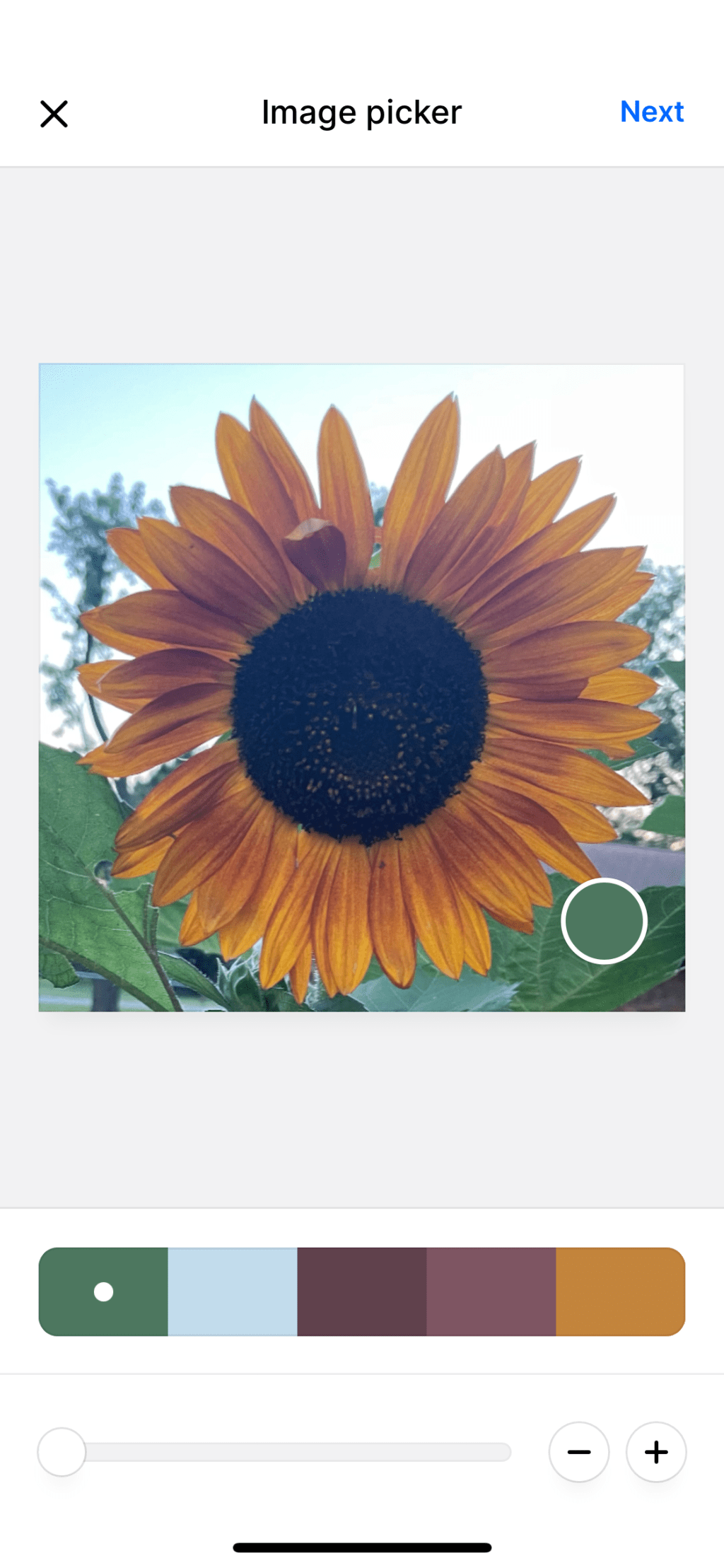This screenshot has height=1568, width=724.
Task: Tap Next to continue
Action: point(651,112)
